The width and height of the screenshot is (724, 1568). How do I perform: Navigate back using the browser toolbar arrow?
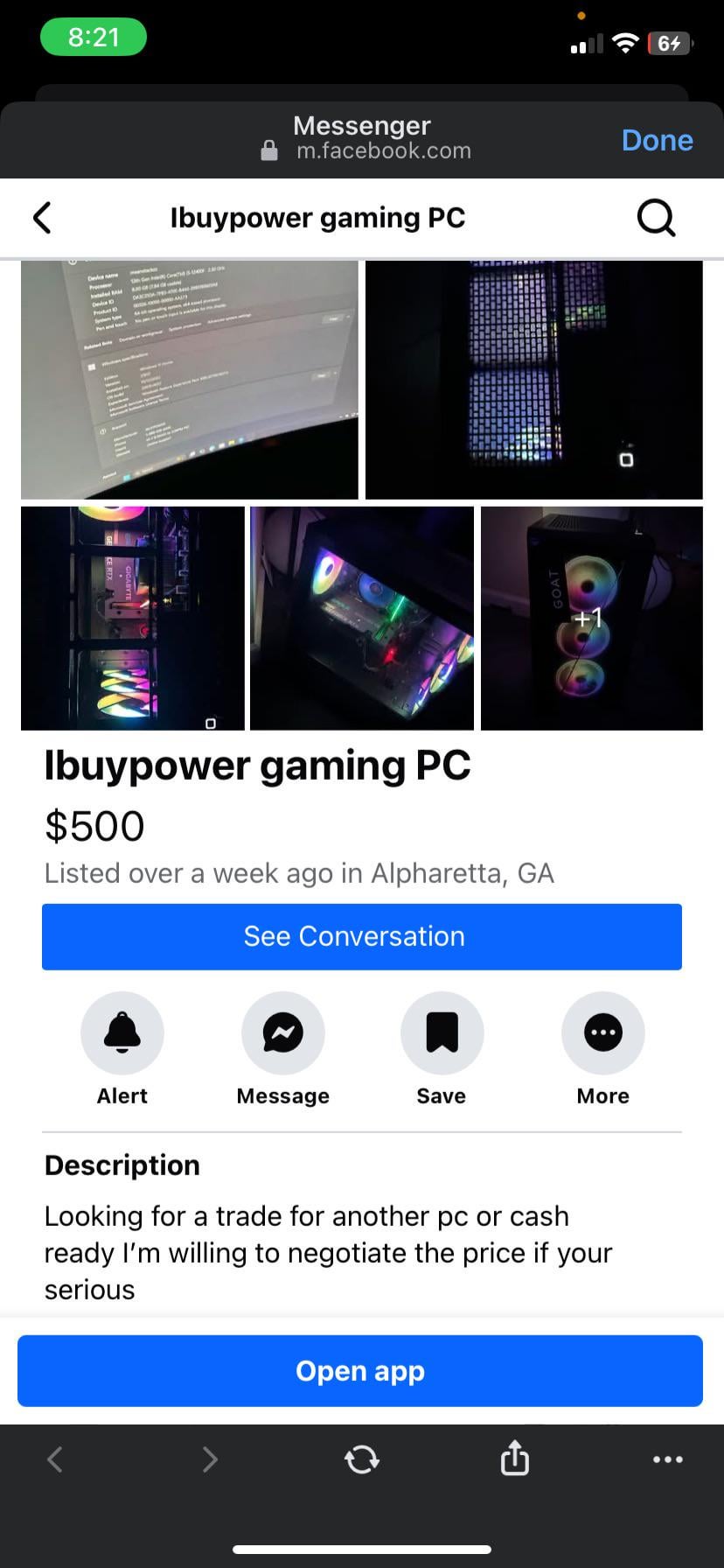[55, 1459]
